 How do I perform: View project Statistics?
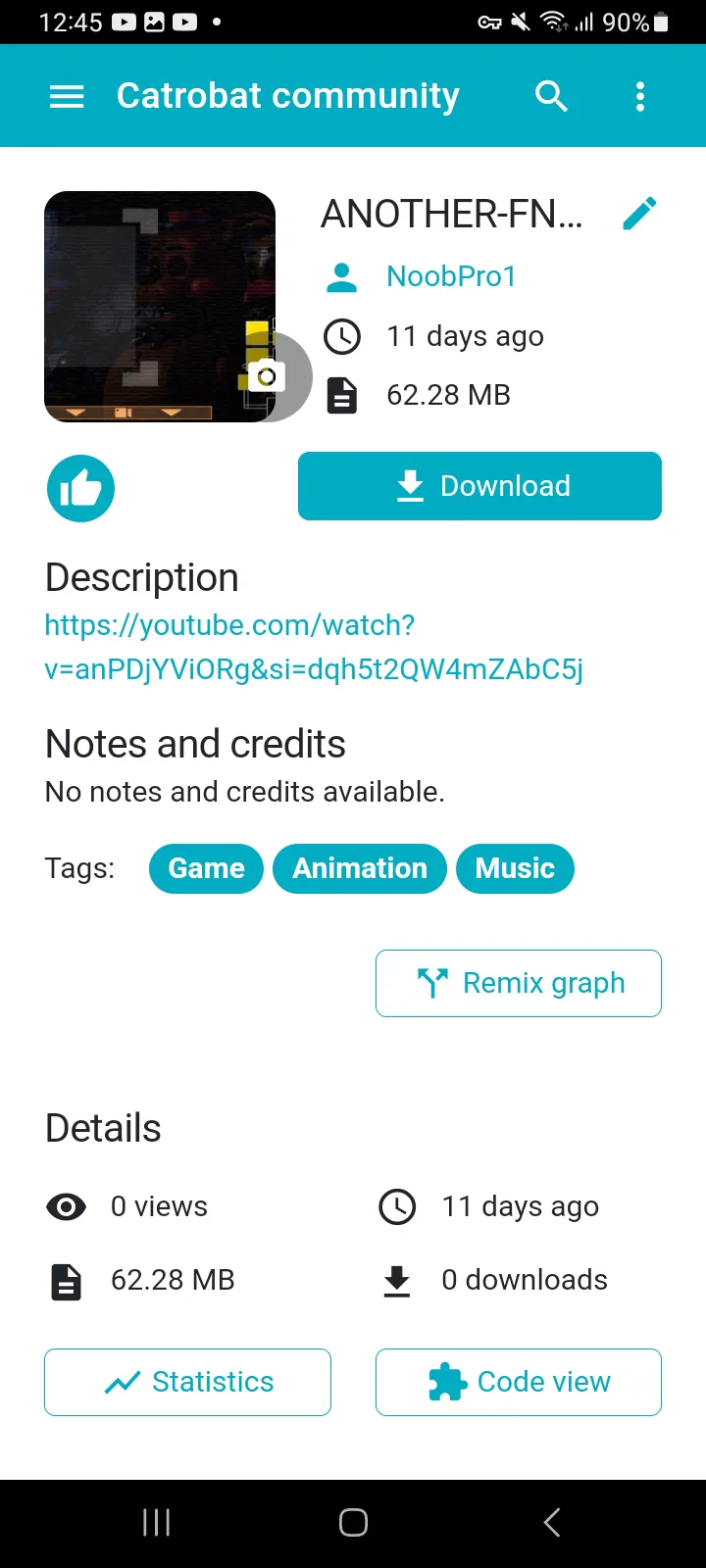point(187,1382)
